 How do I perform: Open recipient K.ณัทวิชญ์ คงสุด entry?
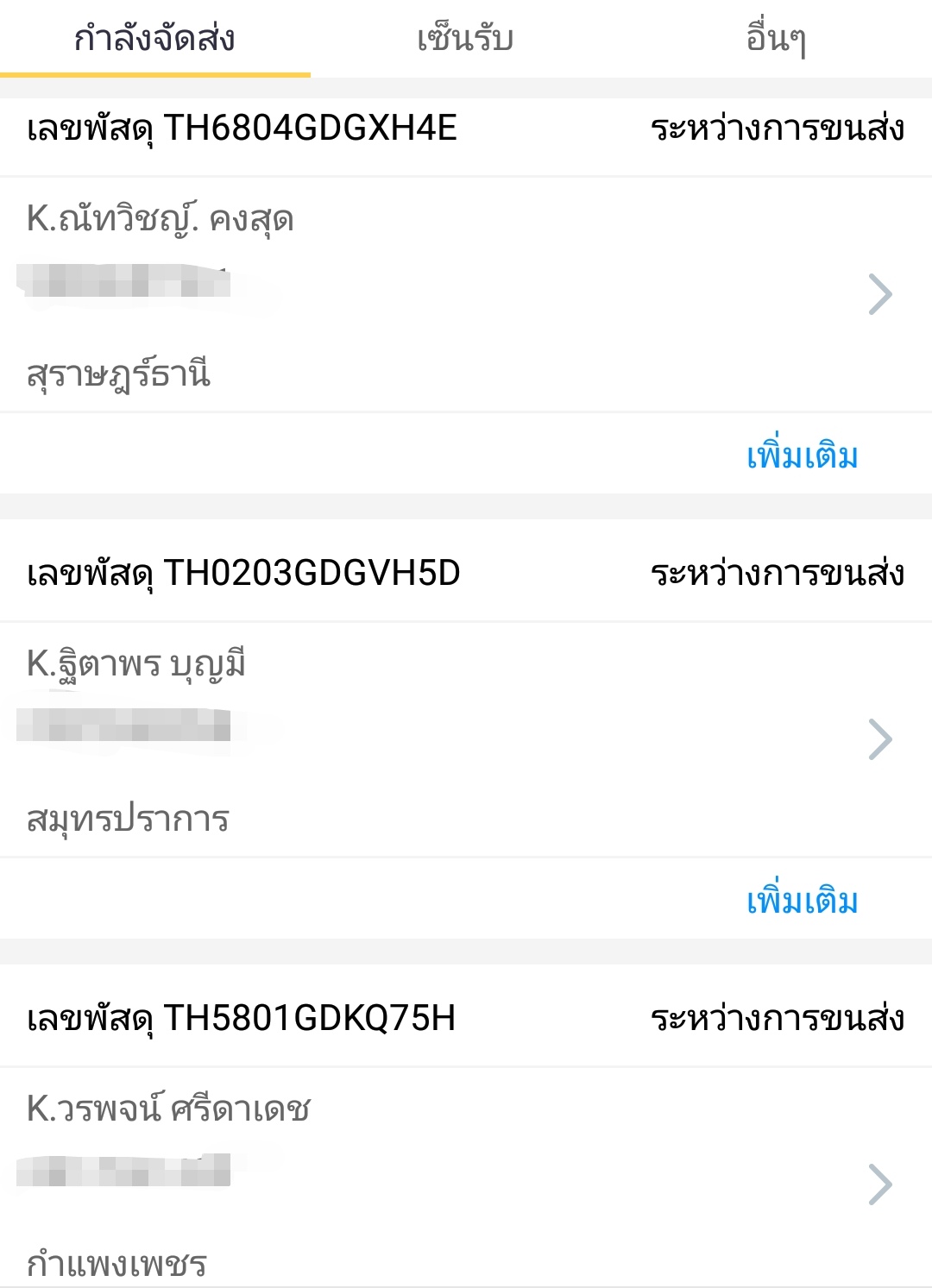pos(160,220)
